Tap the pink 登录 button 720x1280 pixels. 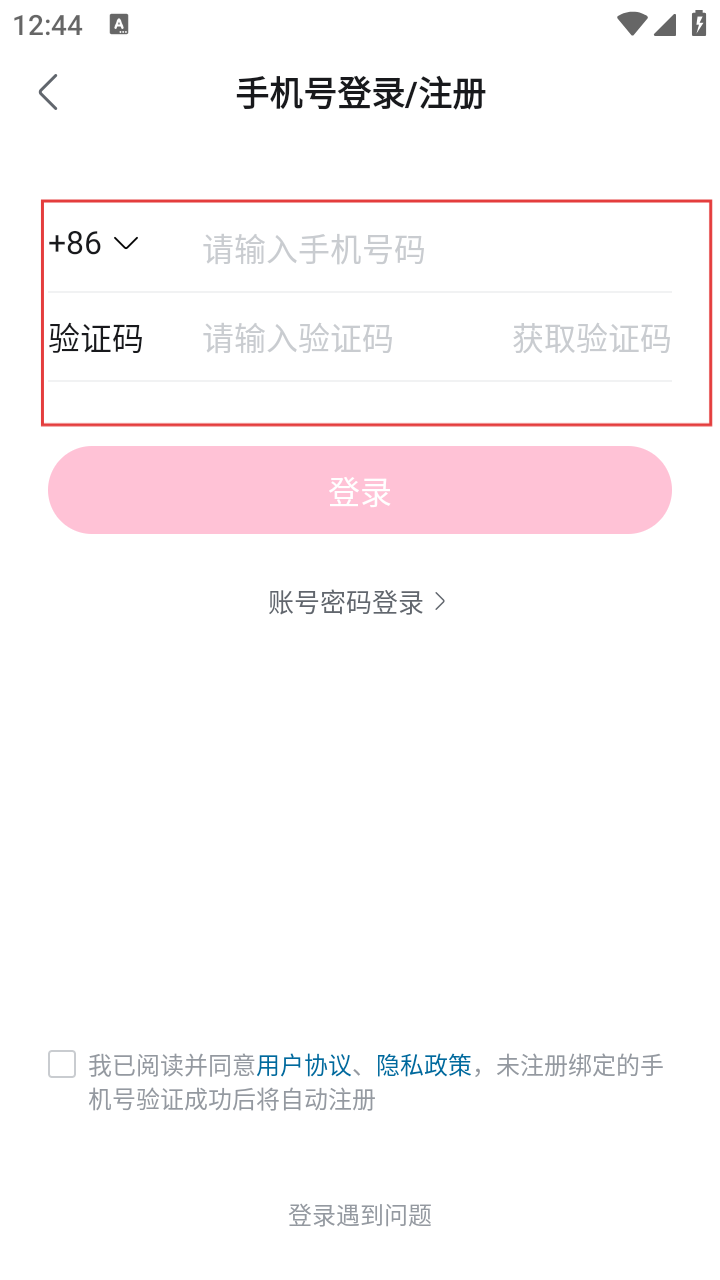(x=360, y=490)
